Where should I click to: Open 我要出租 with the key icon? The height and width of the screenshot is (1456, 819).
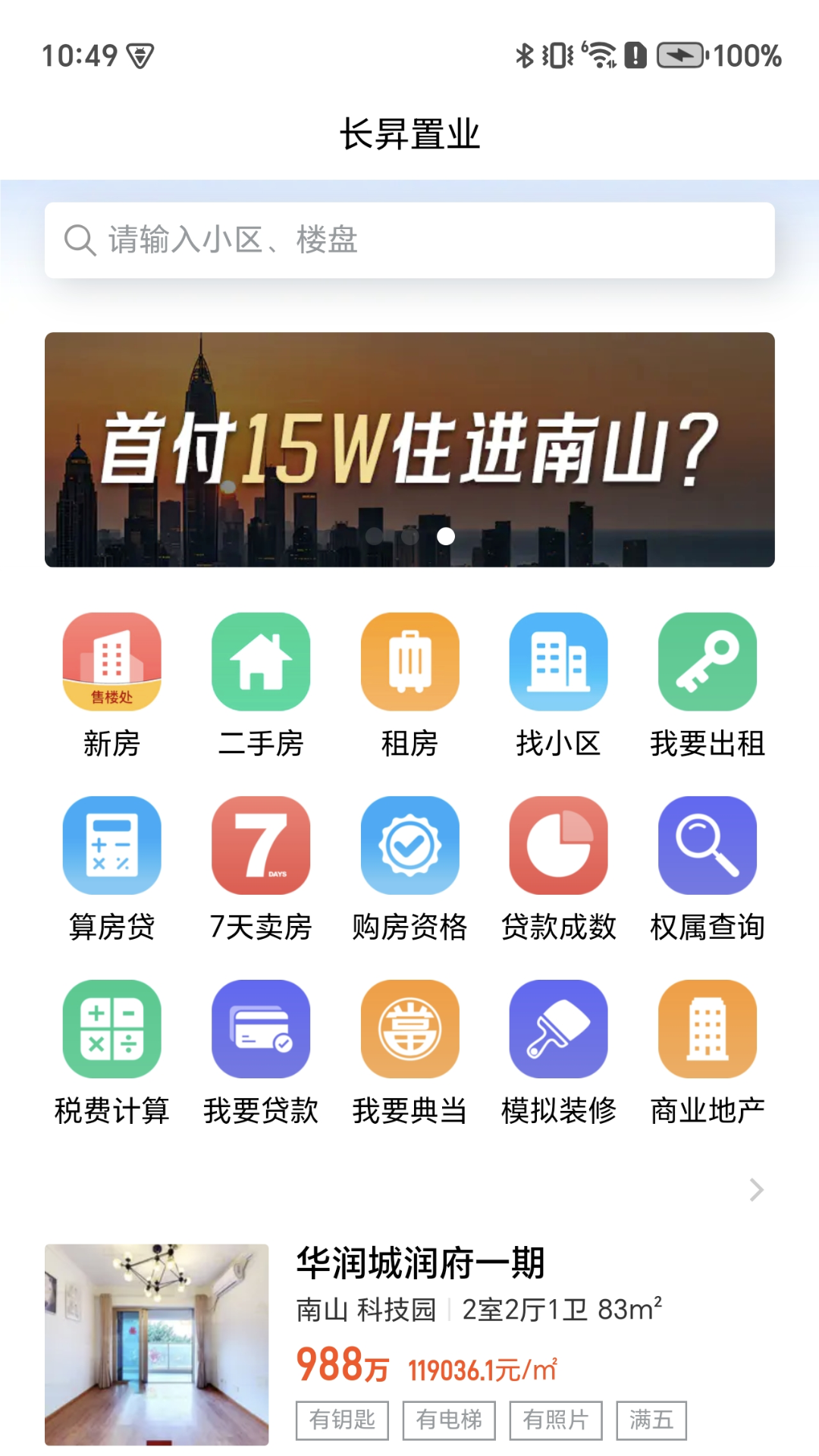tap(707, 661)
